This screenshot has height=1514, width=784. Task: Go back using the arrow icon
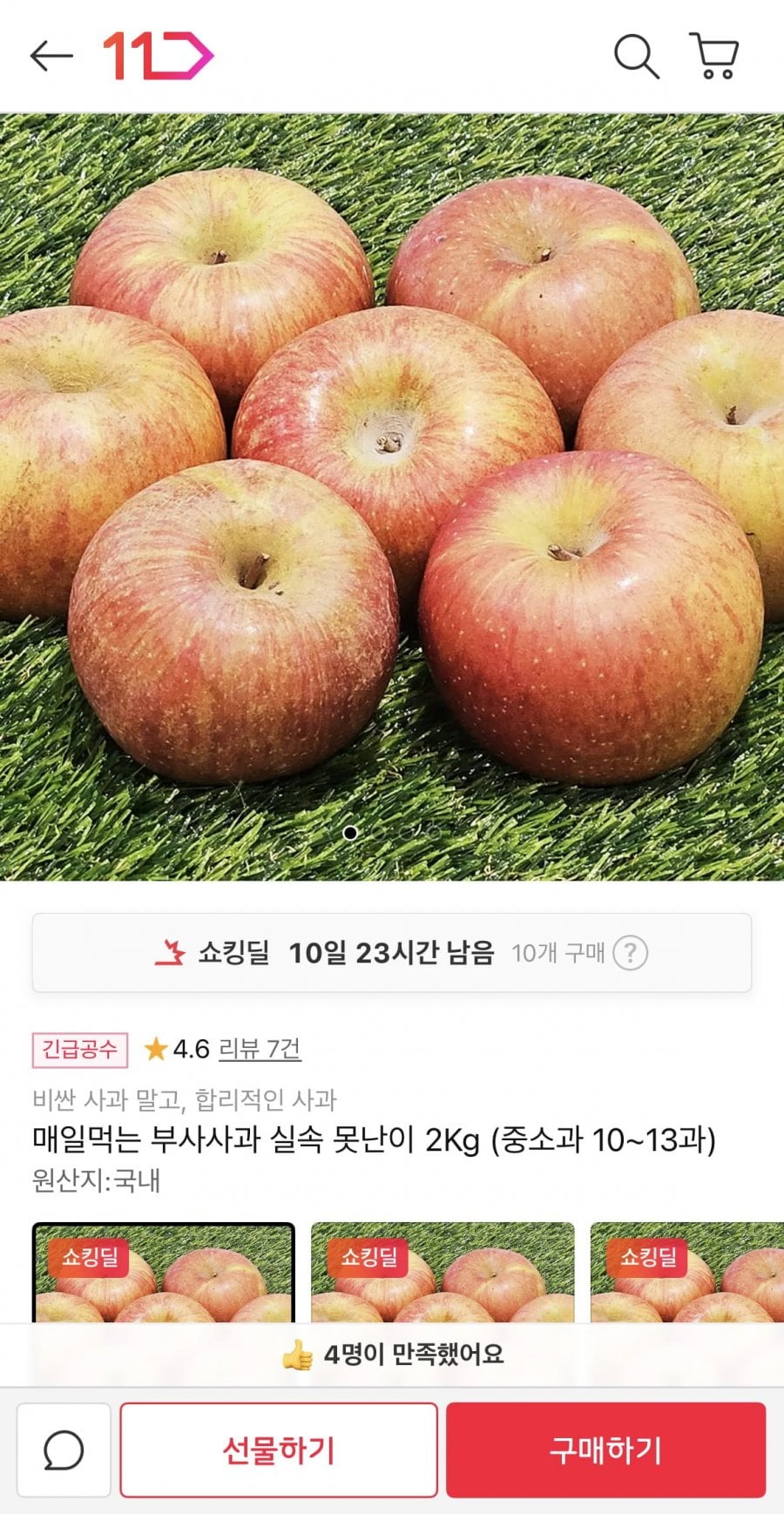tap(51, 57)
